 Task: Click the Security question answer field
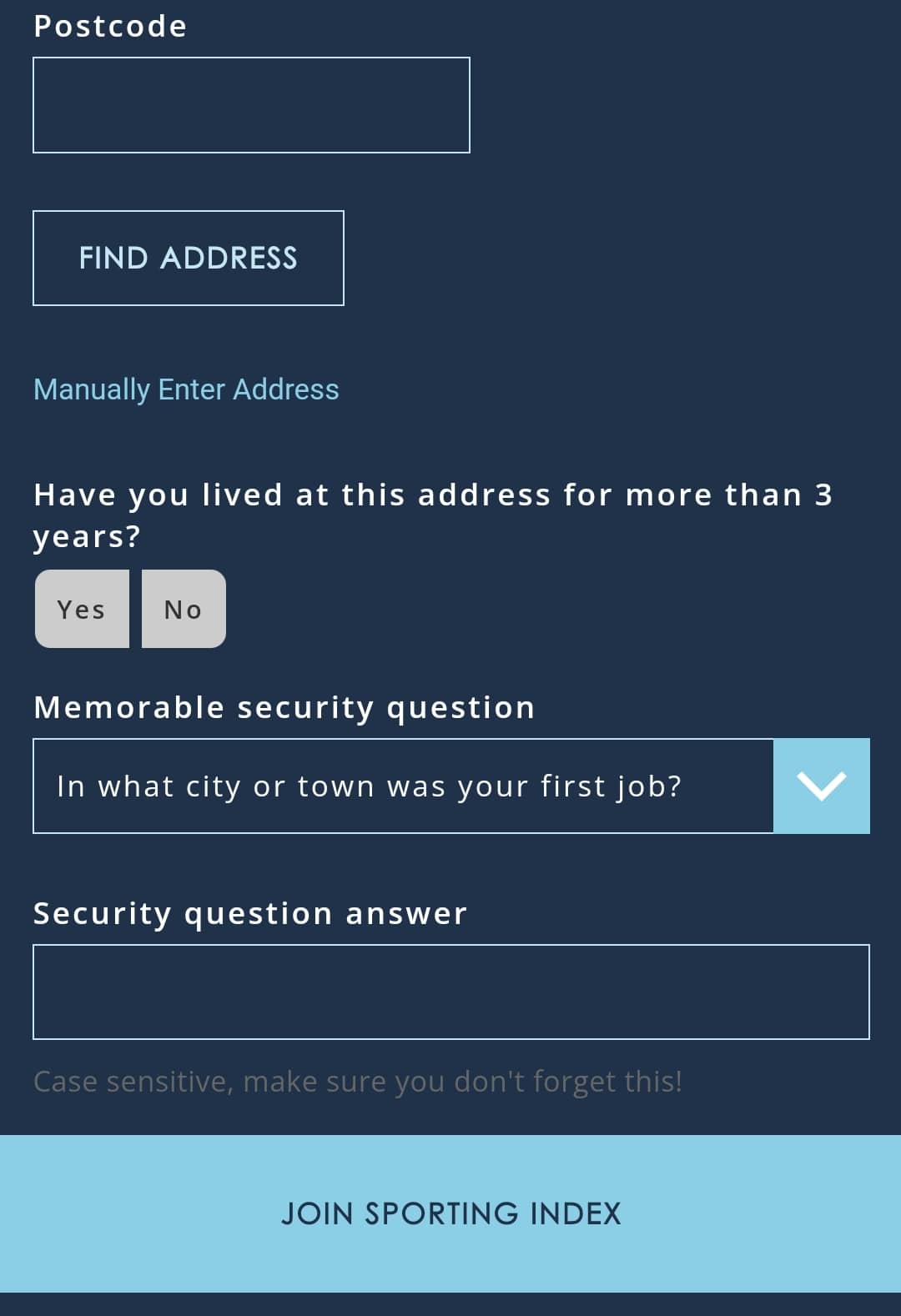point(450,991)
